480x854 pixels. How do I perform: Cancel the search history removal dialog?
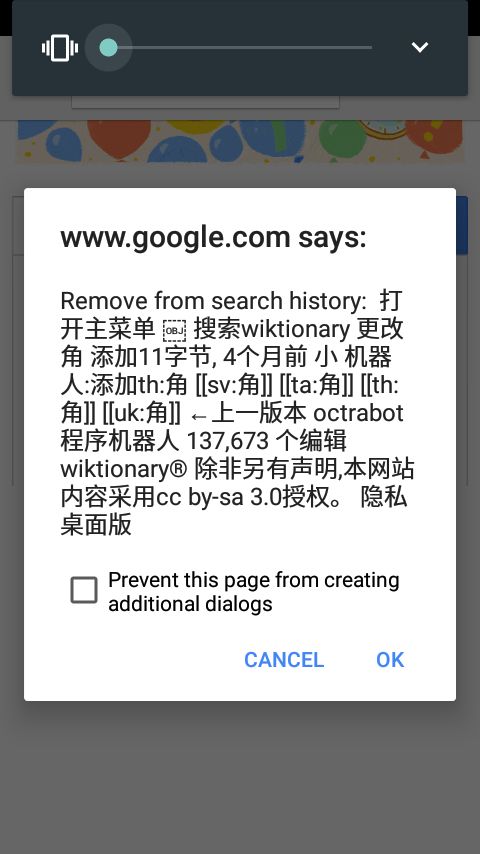pyautogui.click(x=284, y=660)
